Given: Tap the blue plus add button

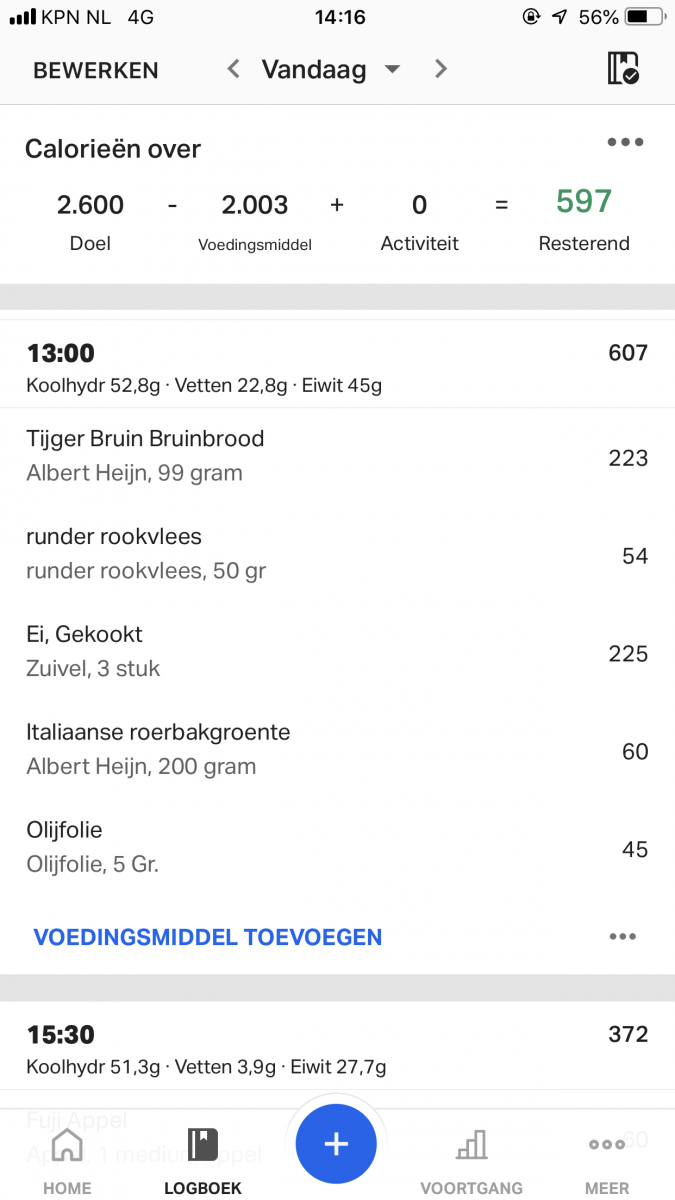Looking at the screenshot, I should click(336, 1145).
